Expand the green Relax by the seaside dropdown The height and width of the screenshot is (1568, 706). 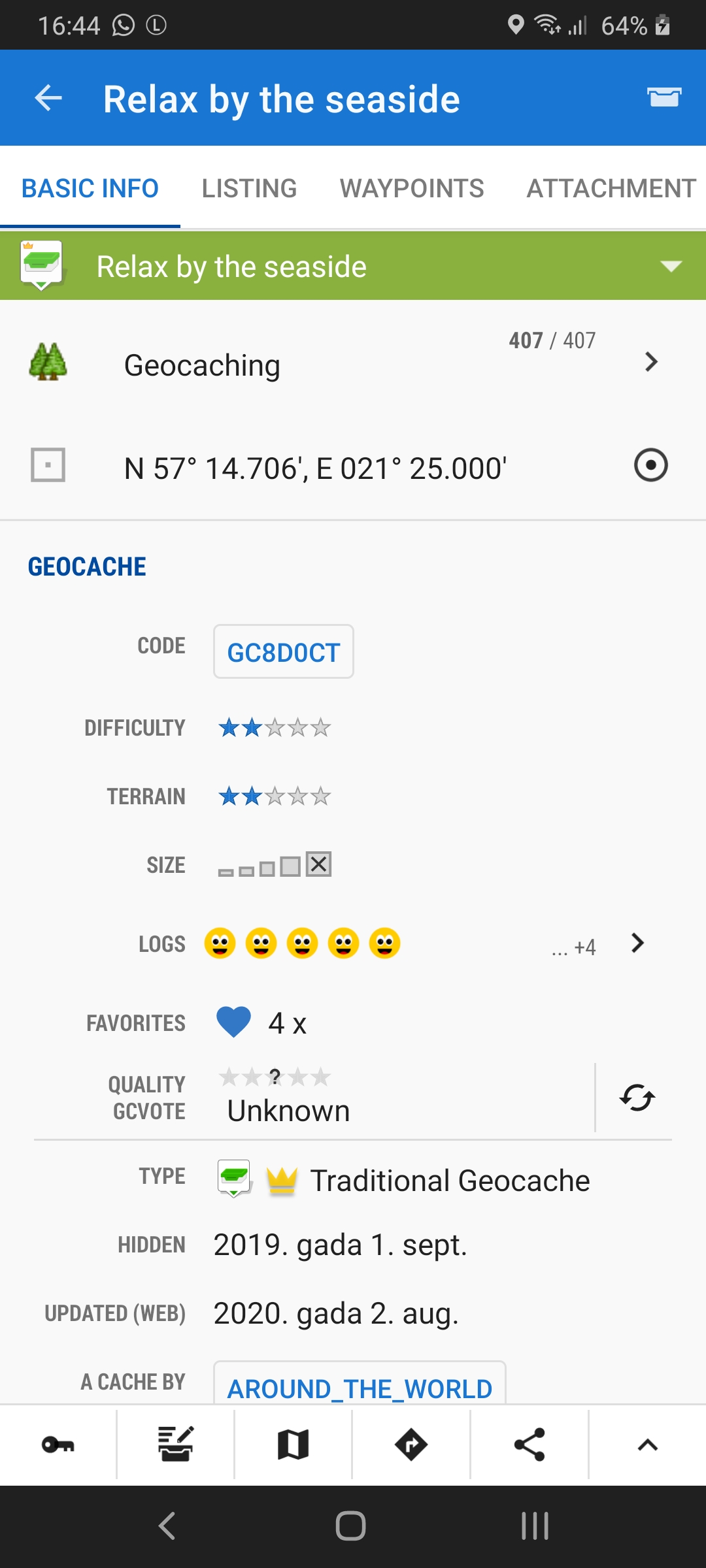[x=671, y=266]
